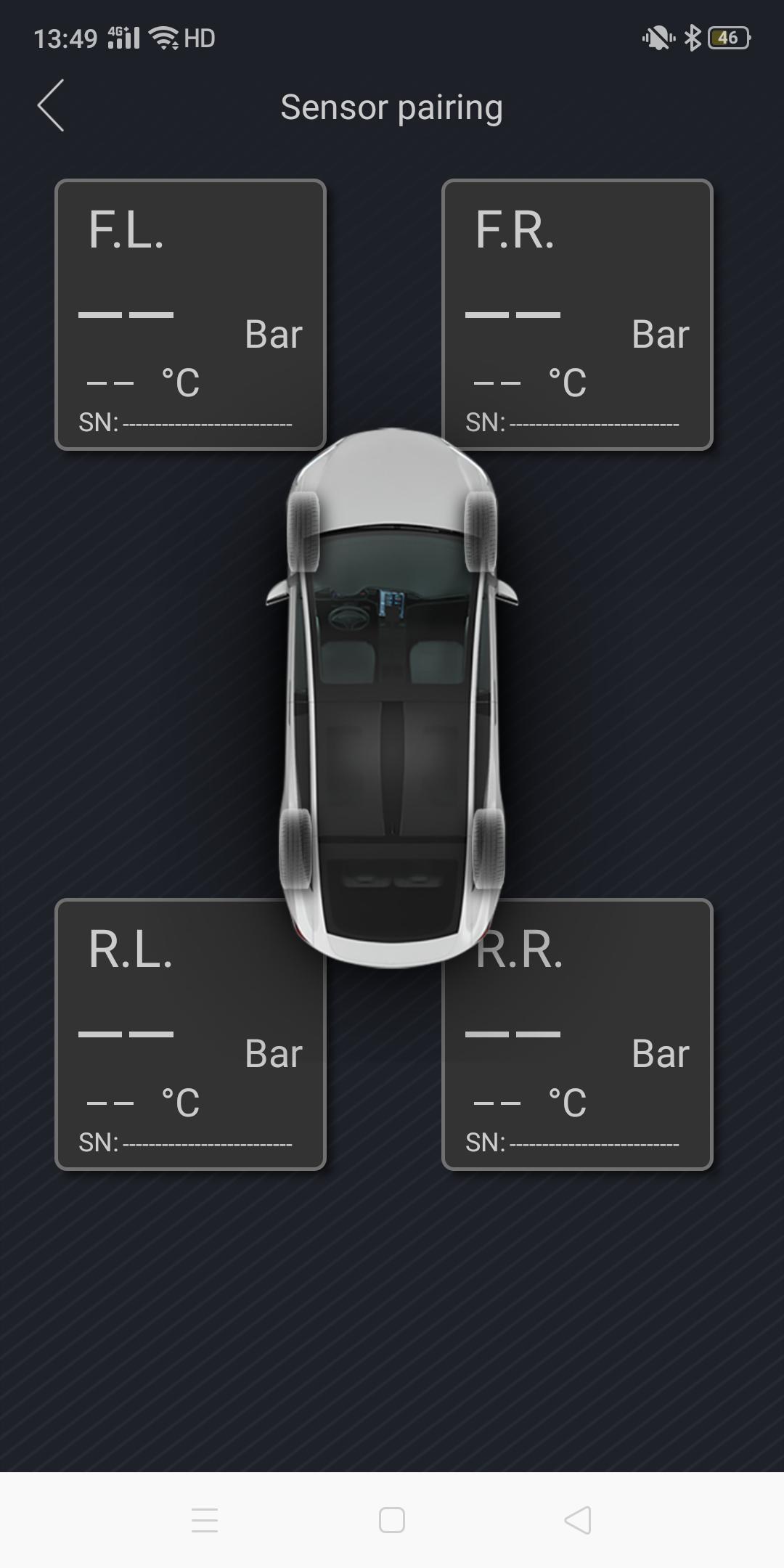The height and width of the screenshot is (1568, 784).
Task: Tap the system home button
Action: (x=392, y=1520)
